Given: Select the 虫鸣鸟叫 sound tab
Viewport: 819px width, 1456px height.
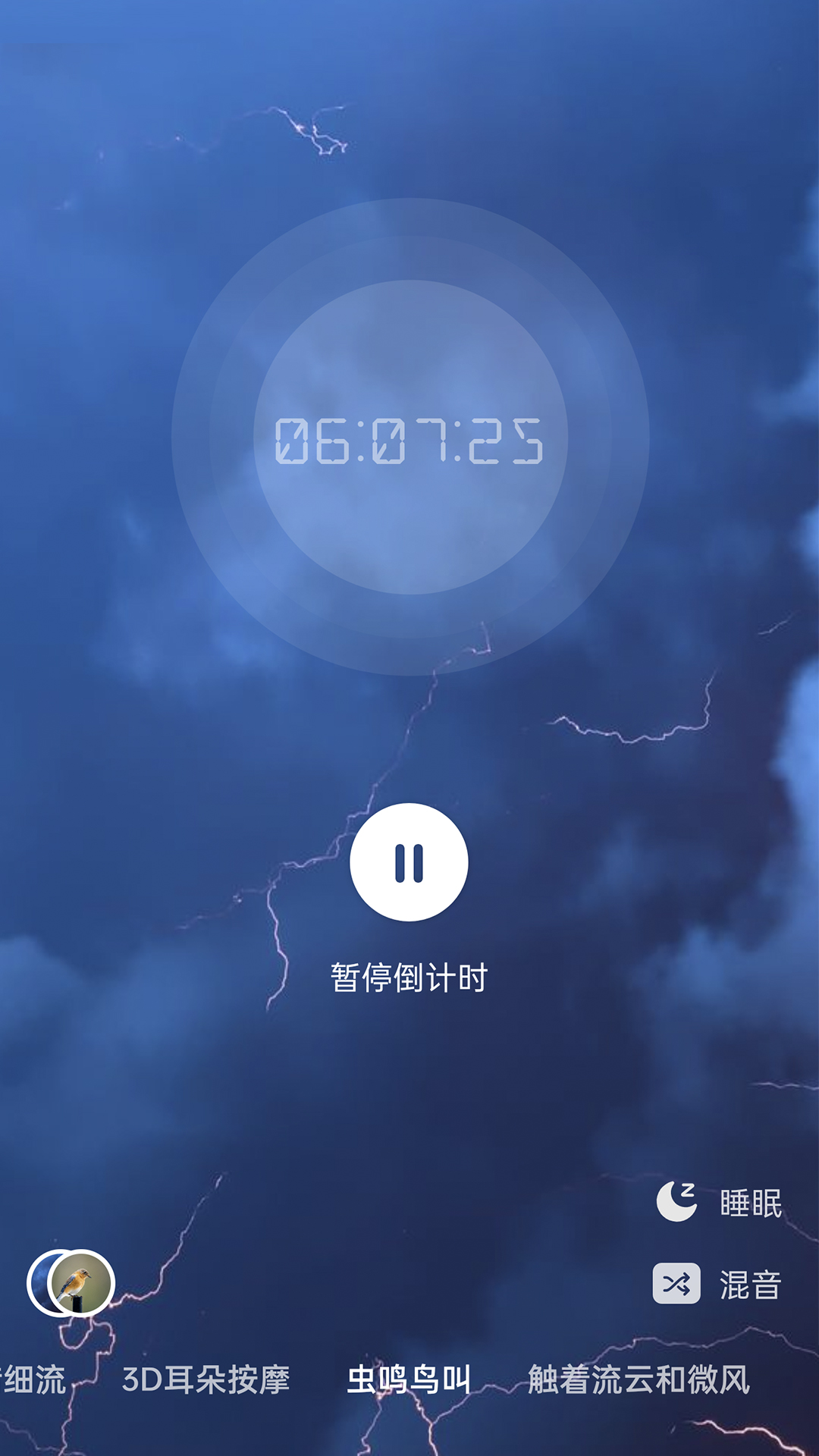Looking at the screenshot, I should click(409, 1380).
